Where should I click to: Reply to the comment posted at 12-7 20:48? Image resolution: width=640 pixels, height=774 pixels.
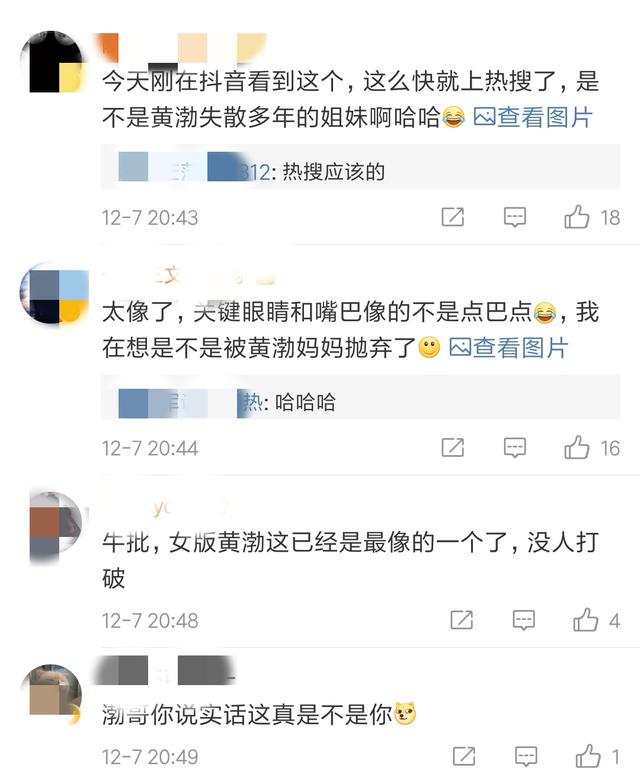[x=524, y=621]
